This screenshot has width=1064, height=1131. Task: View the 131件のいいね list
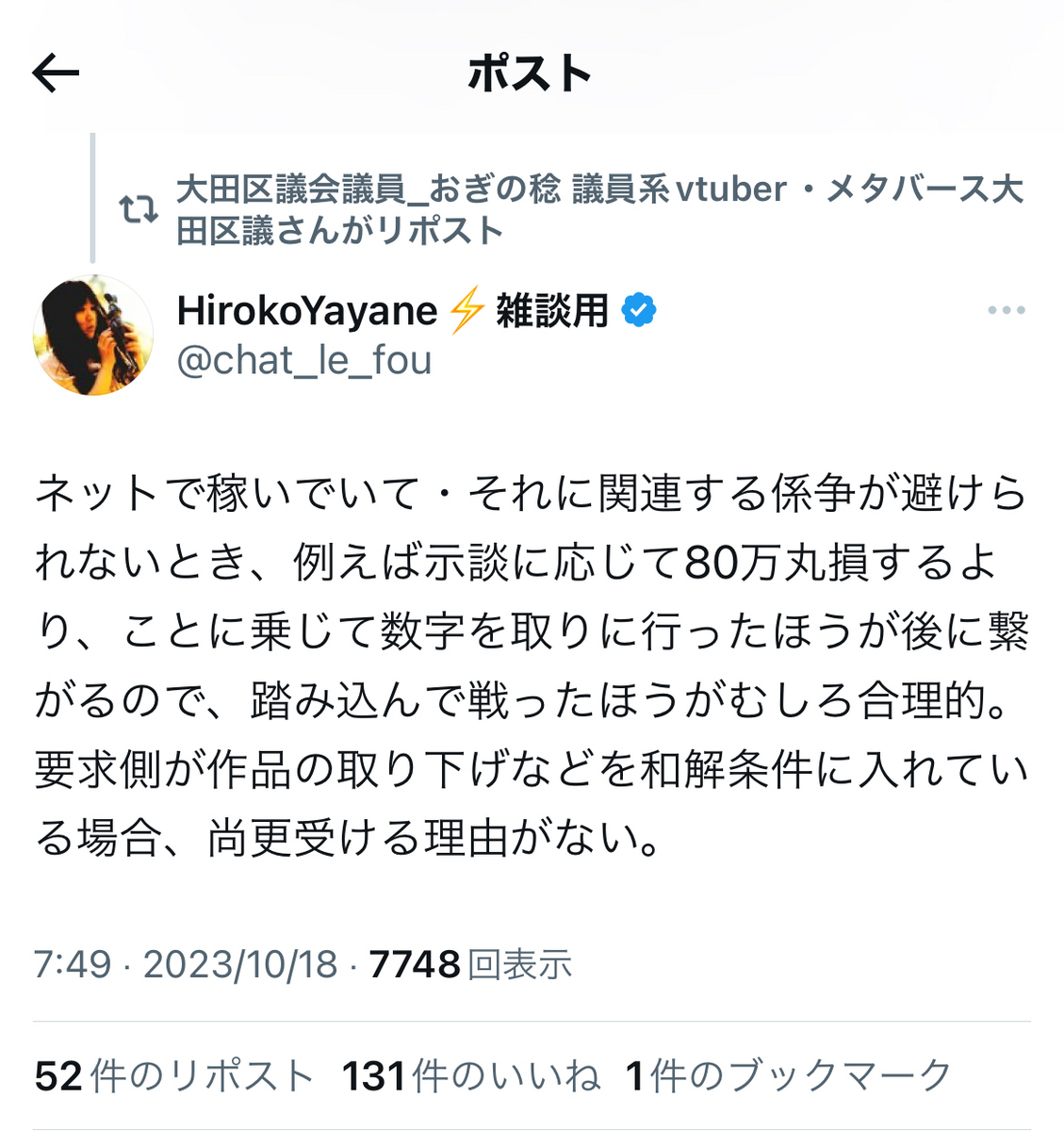point(470,1075)
